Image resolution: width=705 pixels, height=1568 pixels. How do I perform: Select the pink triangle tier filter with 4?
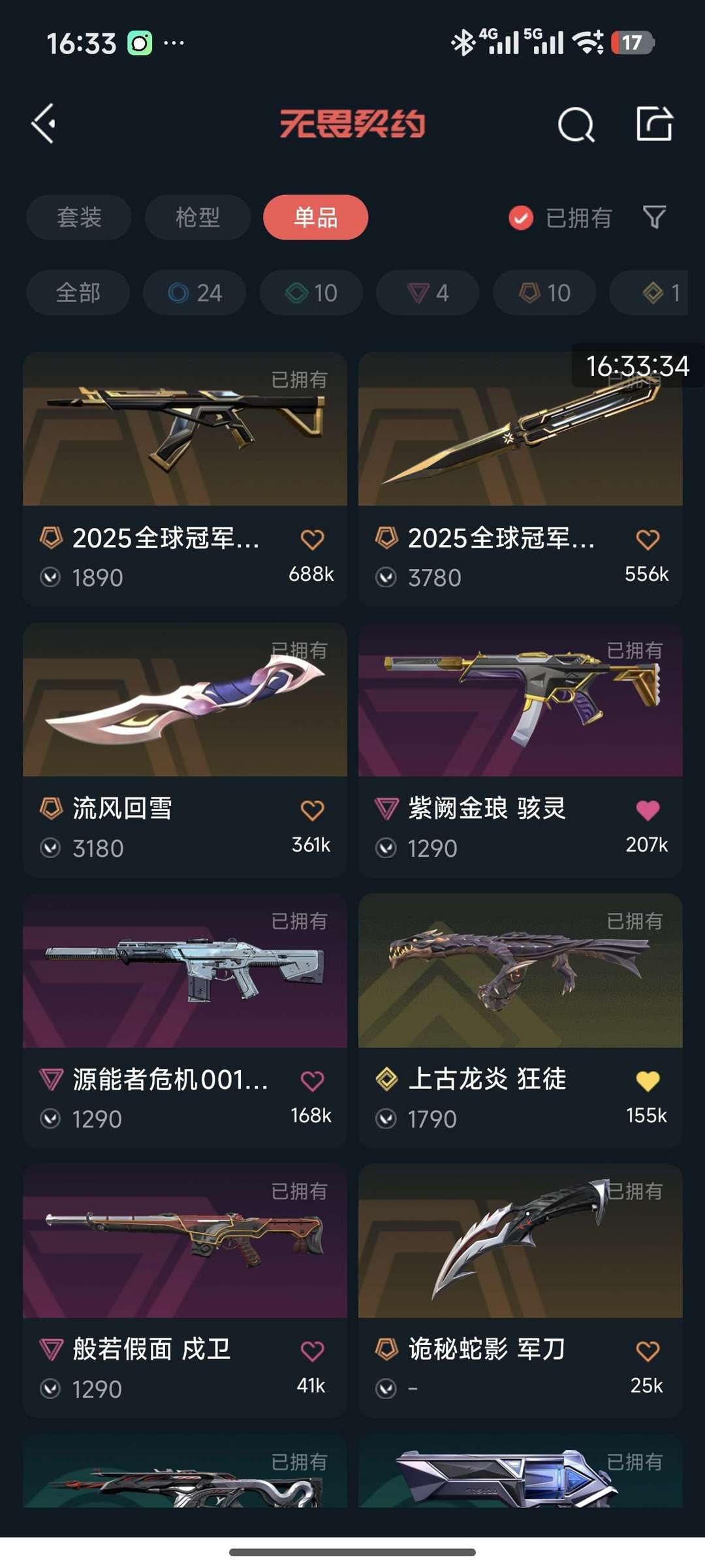426,292
